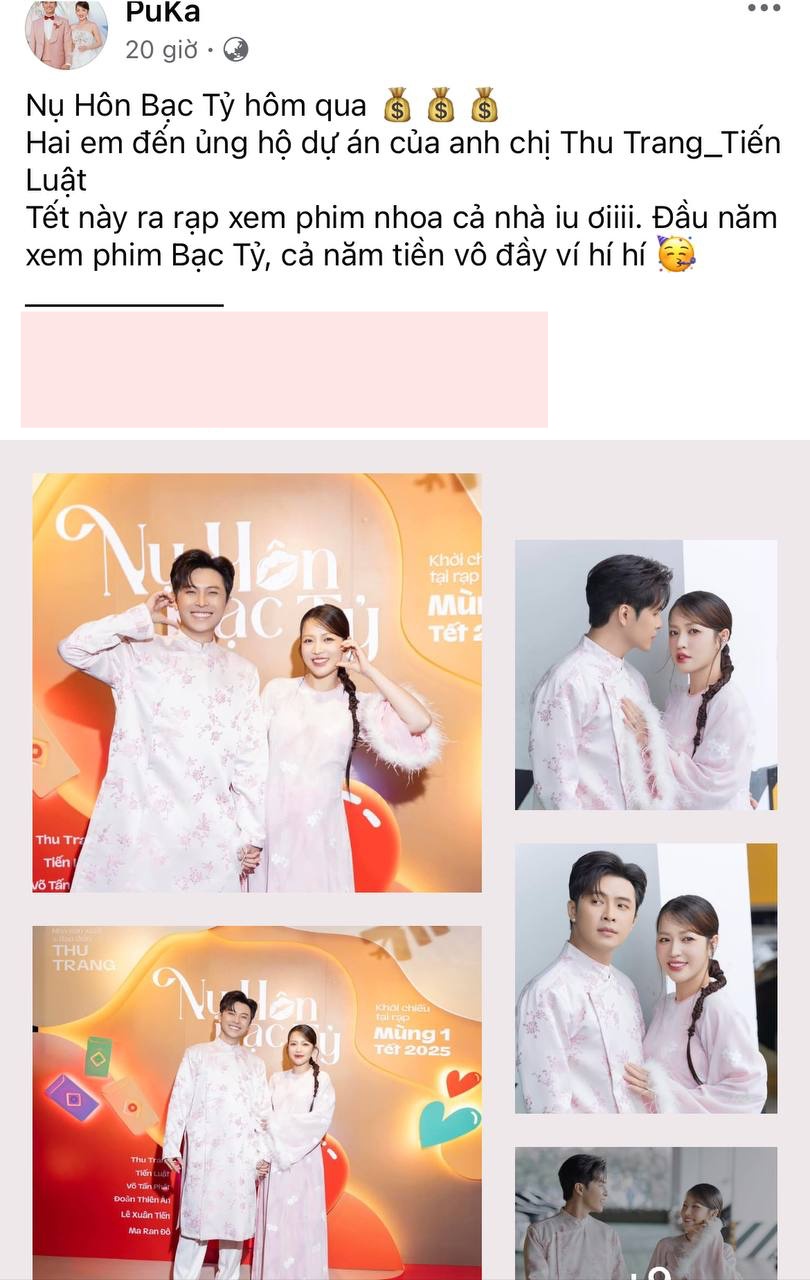Viewport: 810px width, 1280px height.
Task: Open PuKa's profile picture
Action: (x=65, y=33)
